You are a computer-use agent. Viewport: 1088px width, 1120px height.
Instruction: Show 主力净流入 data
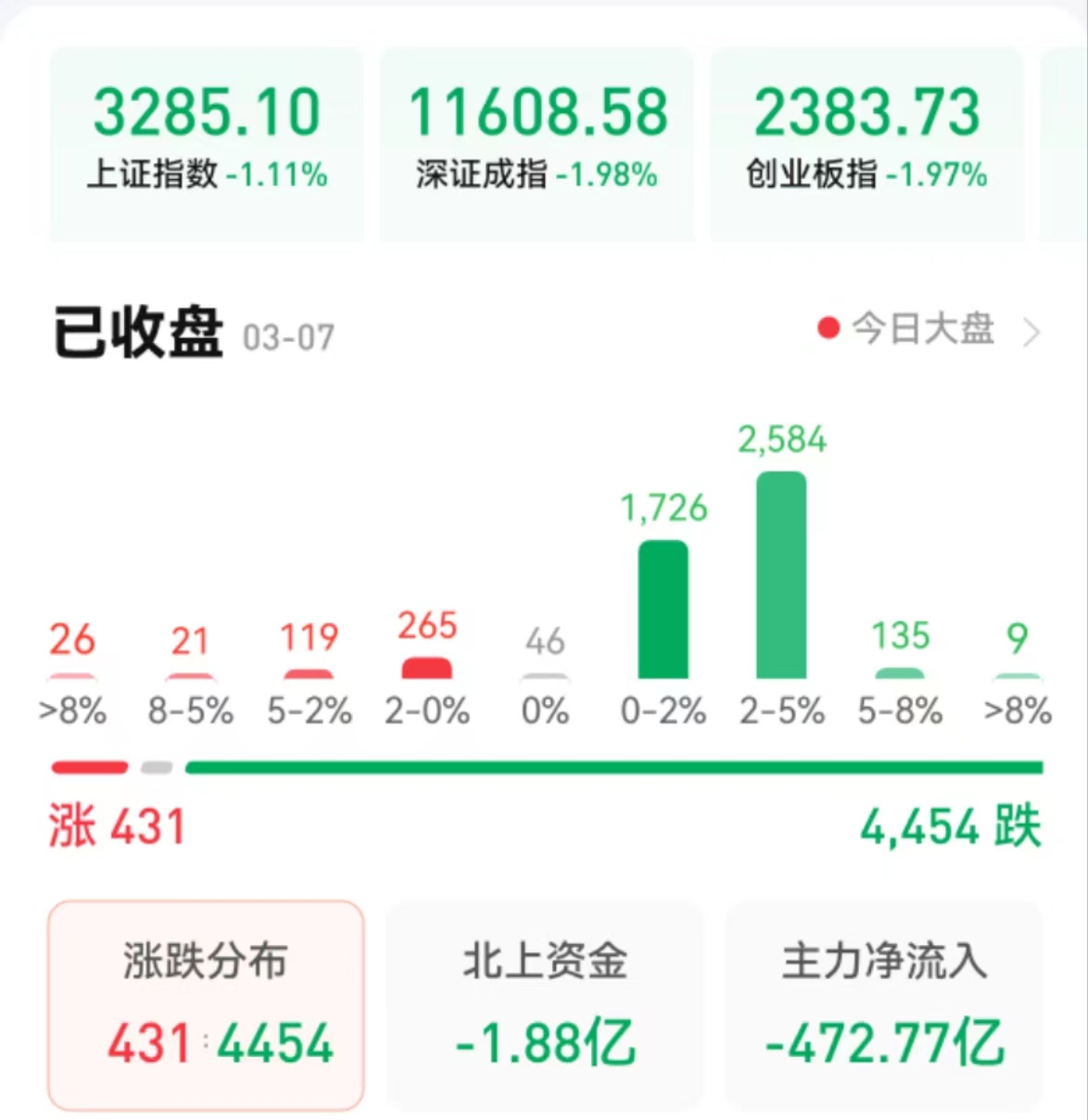click(884, 1004)
